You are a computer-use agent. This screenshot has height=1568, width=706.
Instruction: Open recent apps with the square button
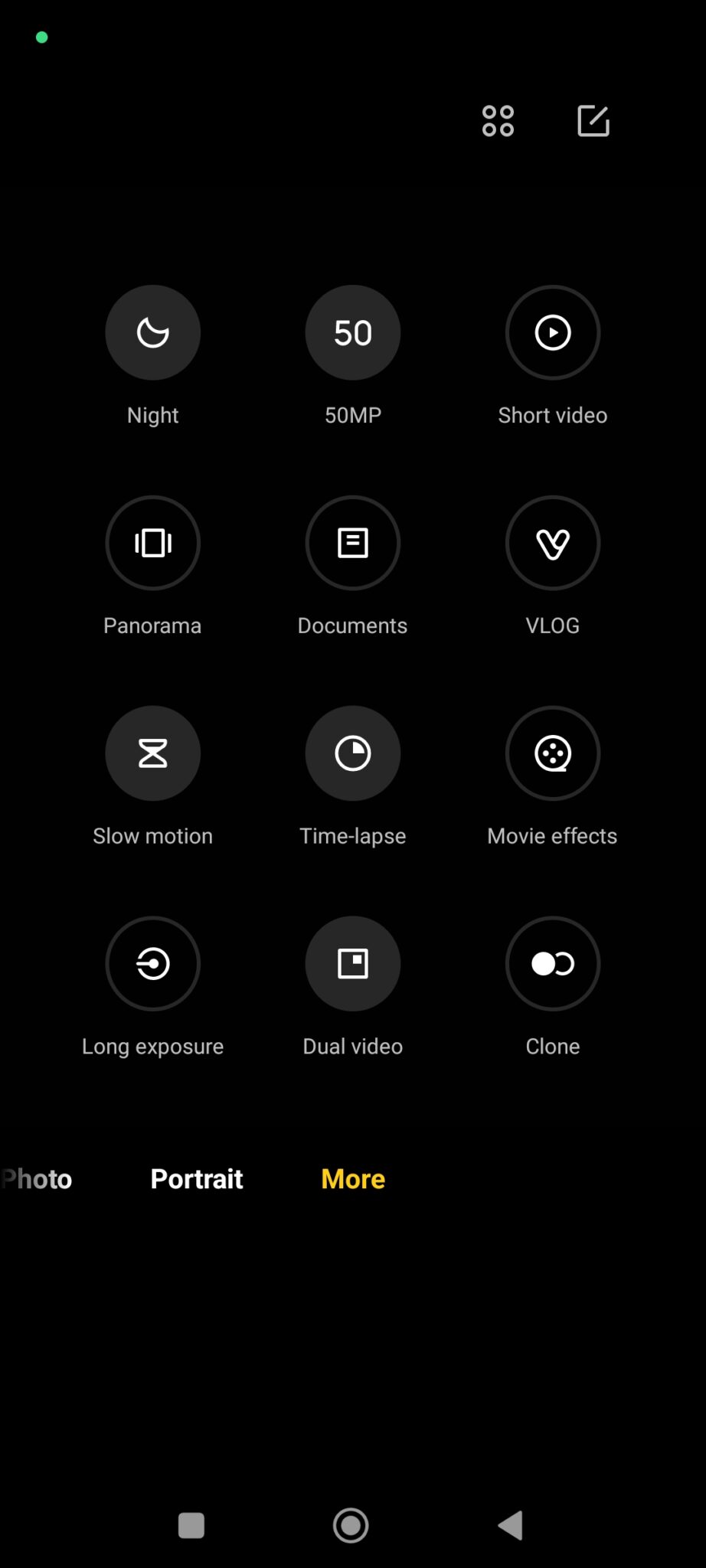click(191, 1525)
